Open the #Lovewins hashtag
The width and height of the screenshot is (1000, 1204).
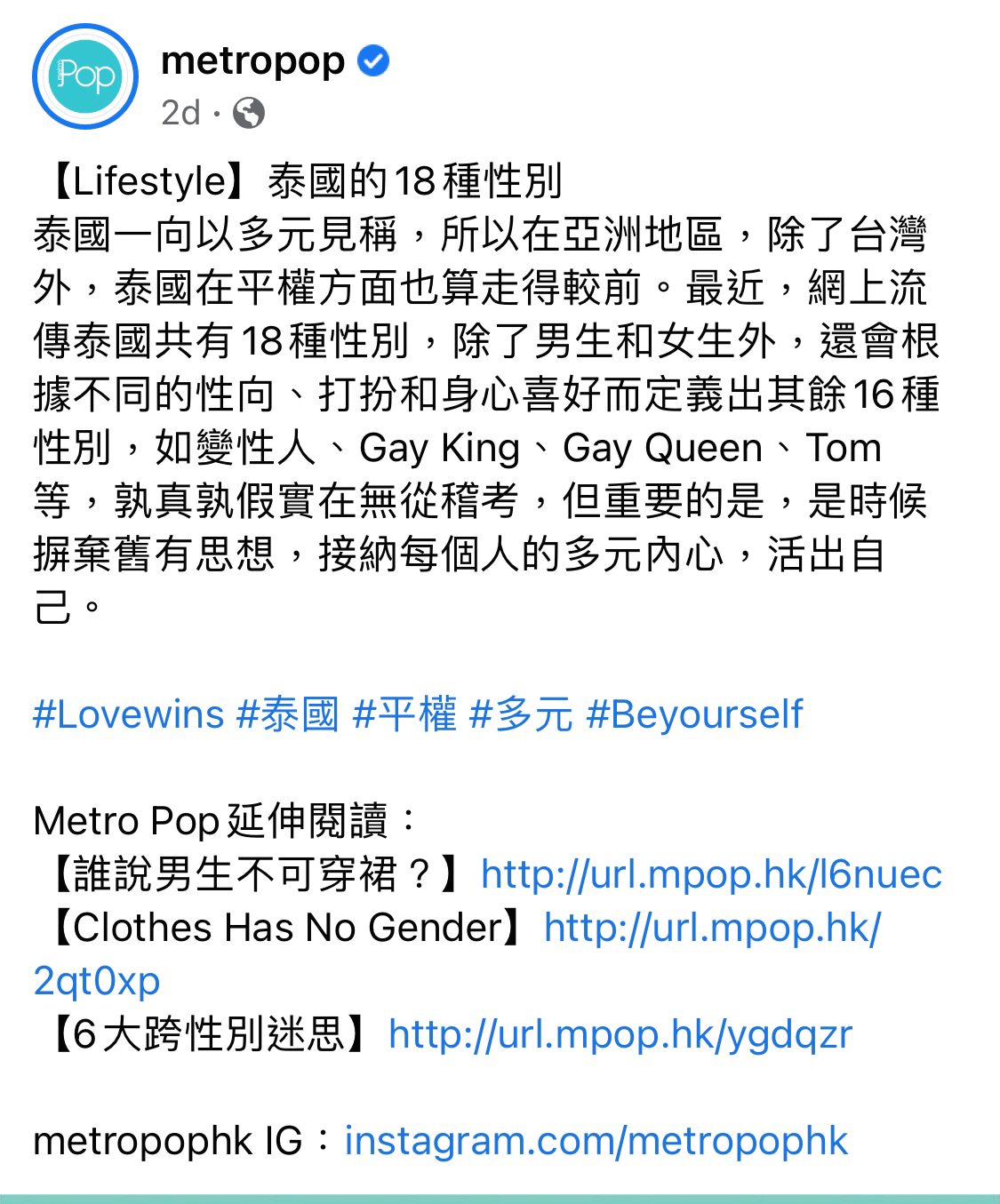pos(129,715)
